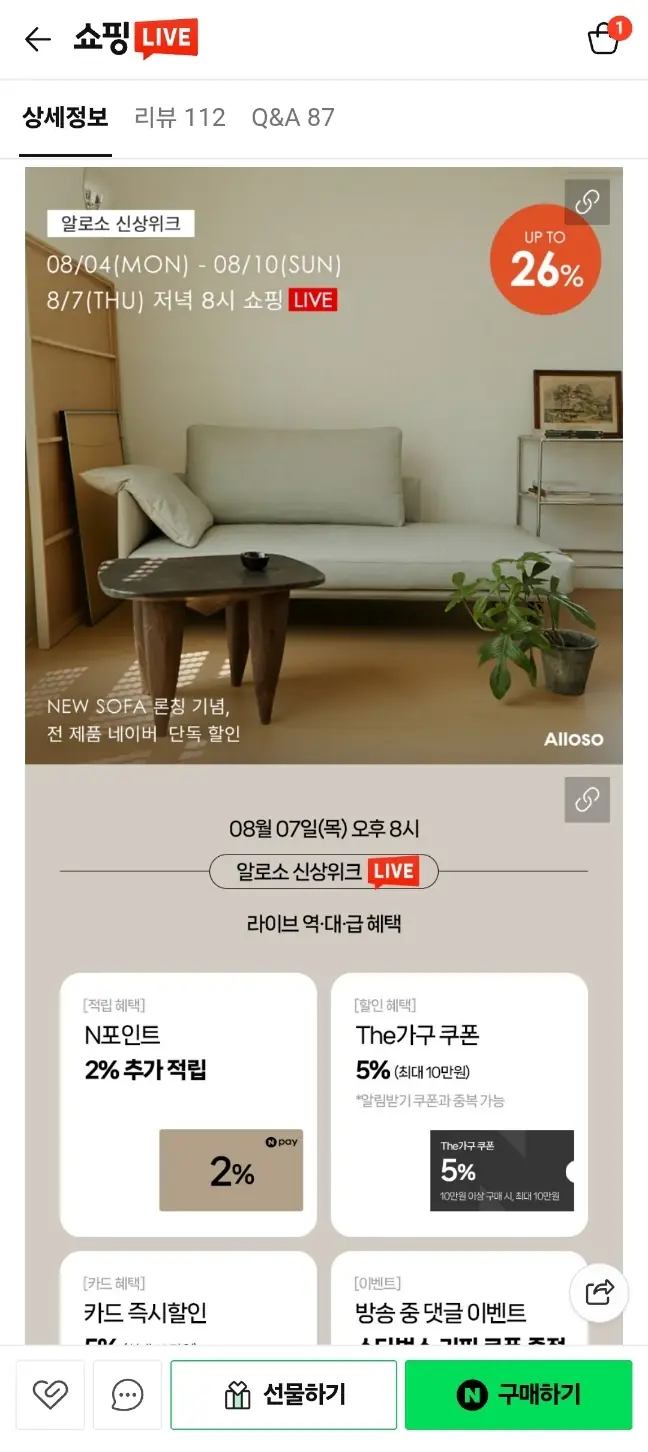Select the 상세정보 tab
This screenshot has height=1452, width=648.
[65, 118]
